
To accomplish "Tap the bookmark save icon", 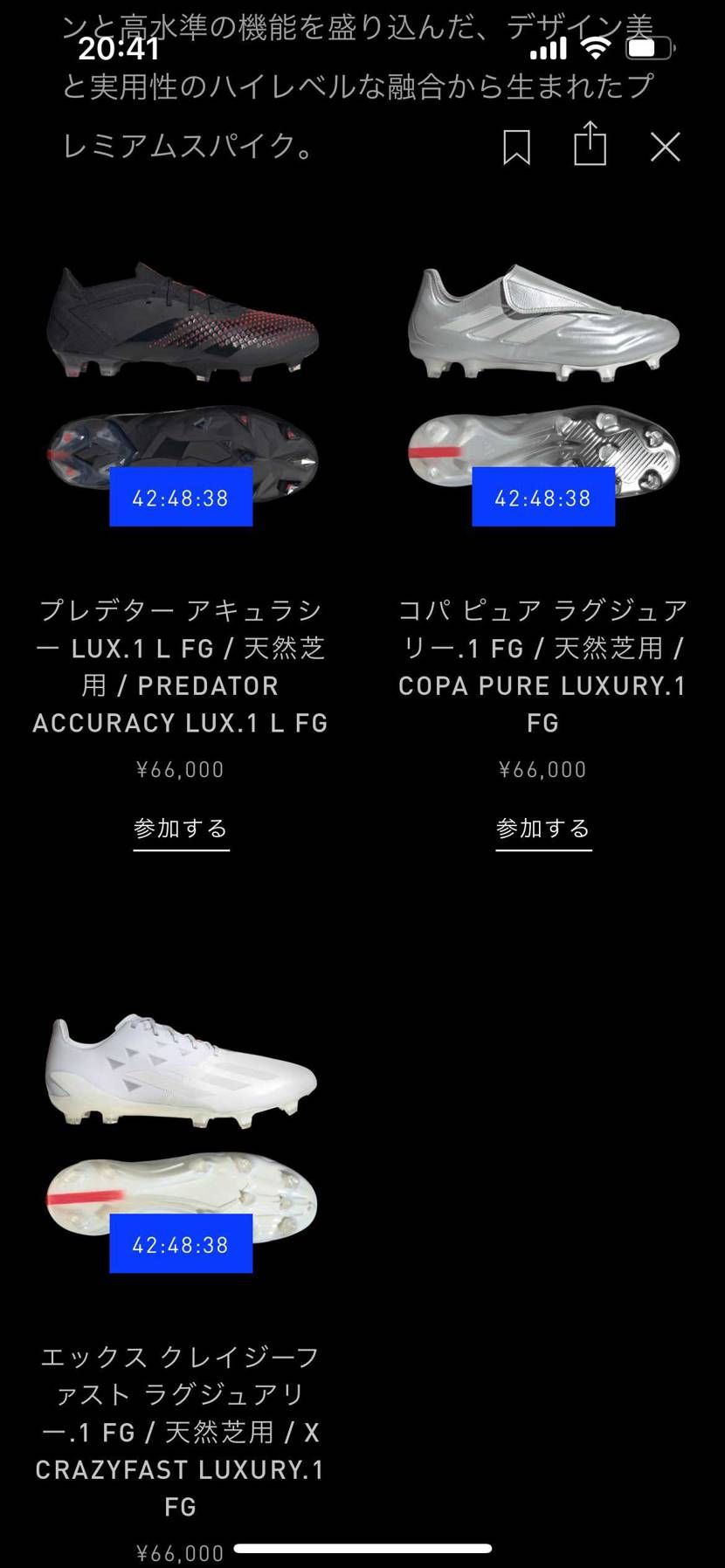I will [518, 147].
